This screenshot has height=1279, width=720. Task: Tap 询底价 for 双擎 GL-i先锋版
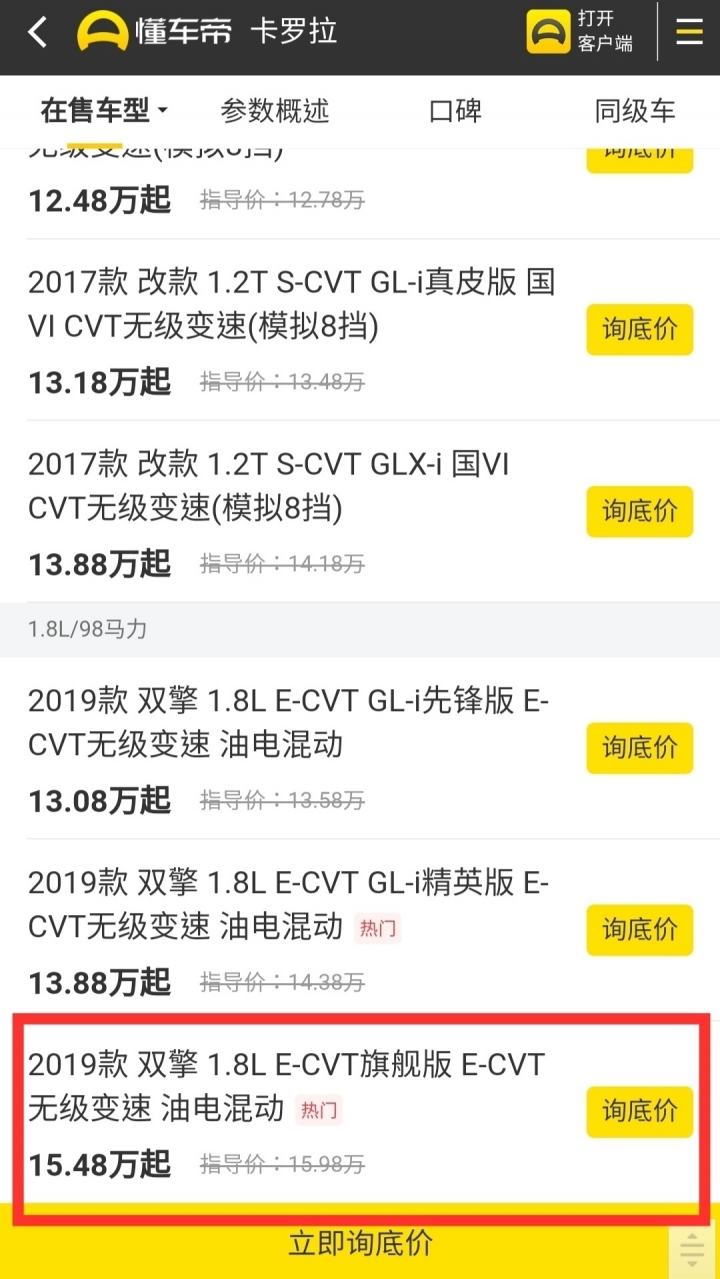pos(639,747)
